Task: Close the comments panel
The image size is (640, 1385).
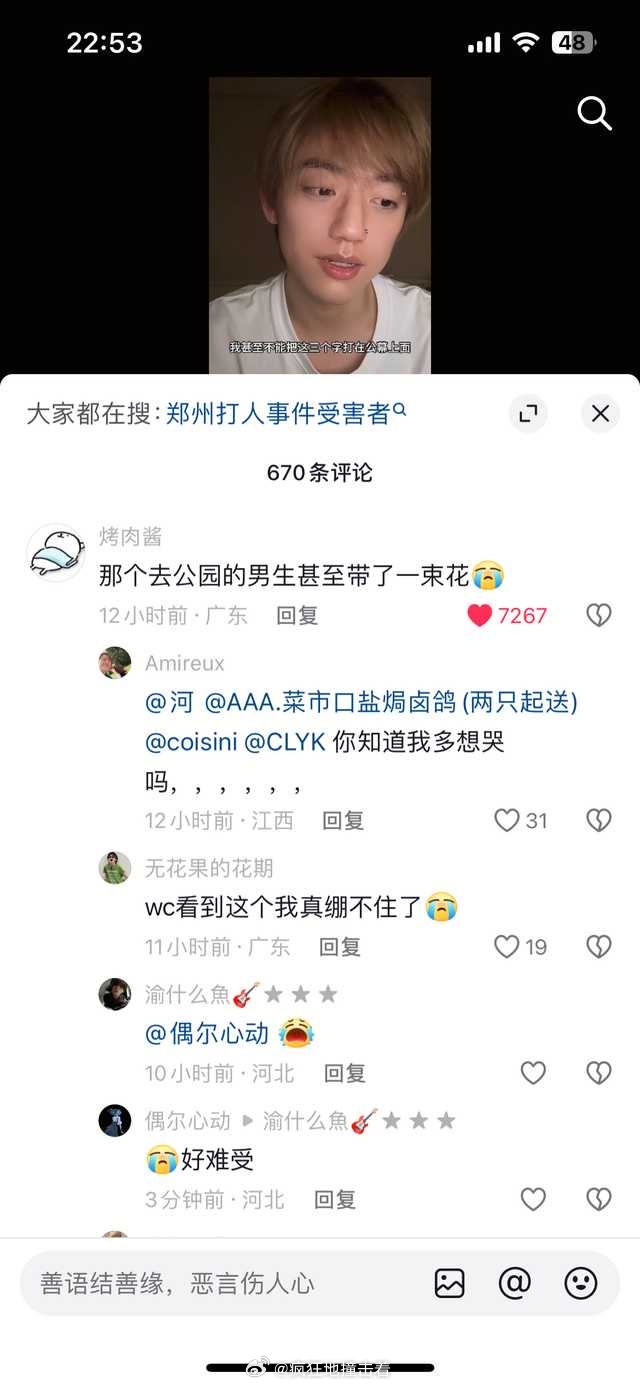Action: [600, 413]
